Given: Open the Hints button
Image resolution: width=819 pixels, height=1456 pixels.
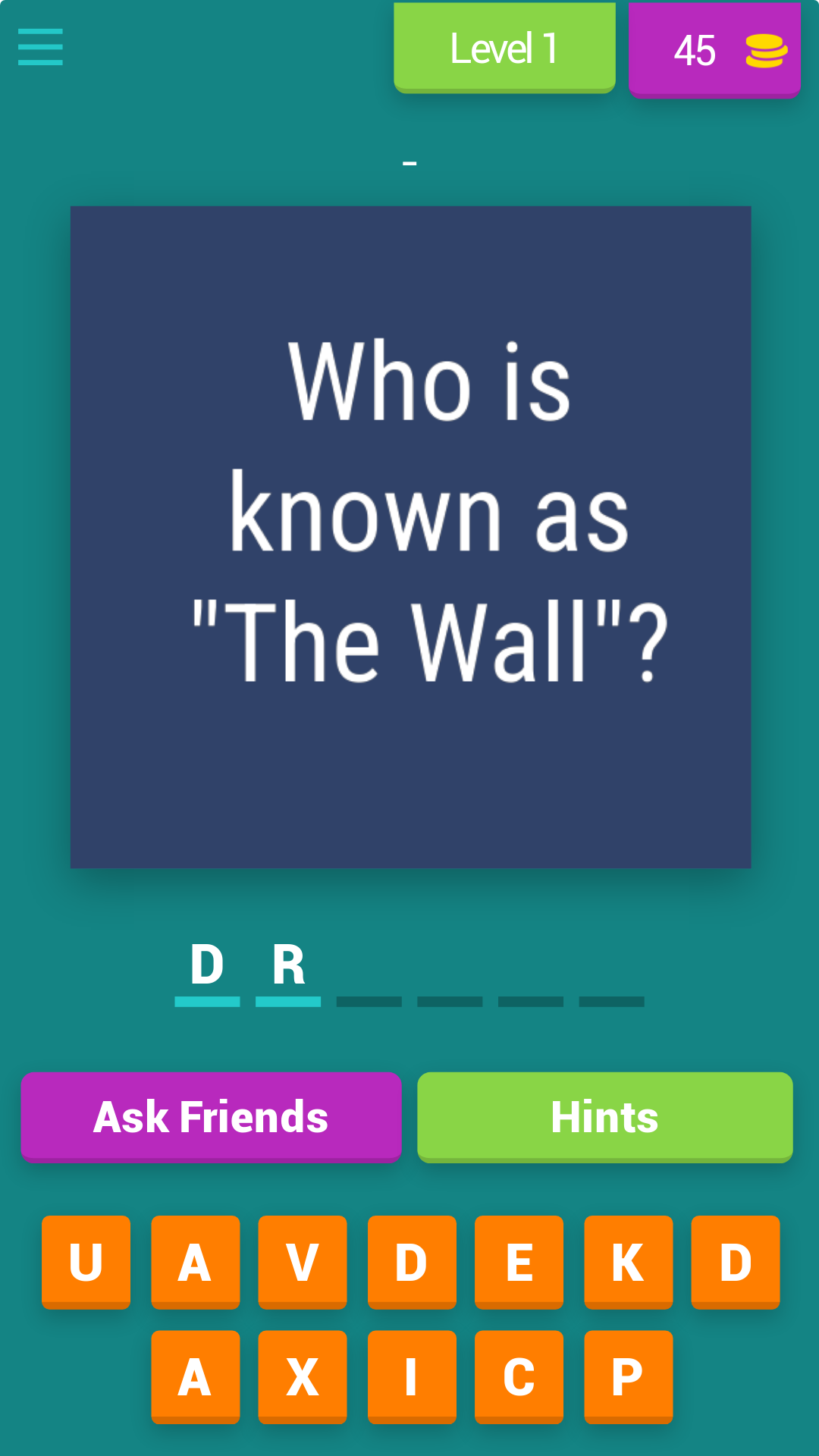Looking at the screenshot, I should [x=604, y=1116].
